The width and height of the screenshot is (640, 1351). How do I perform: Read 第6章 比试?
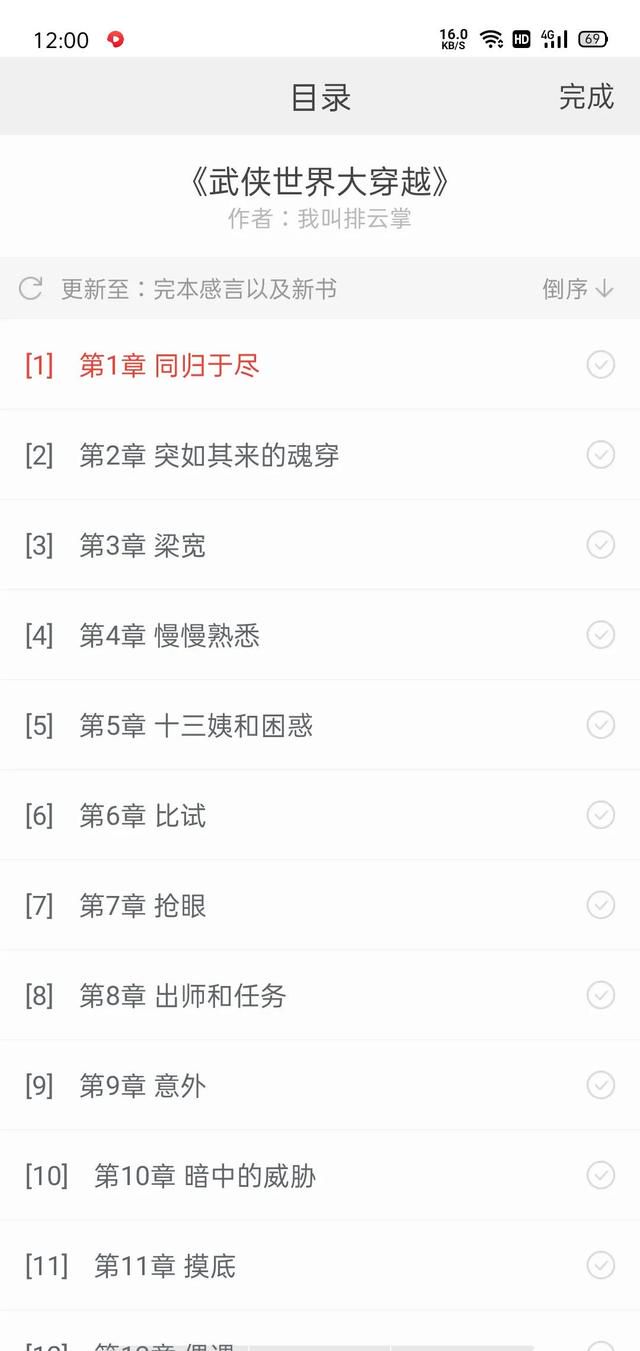pos(320,815)
